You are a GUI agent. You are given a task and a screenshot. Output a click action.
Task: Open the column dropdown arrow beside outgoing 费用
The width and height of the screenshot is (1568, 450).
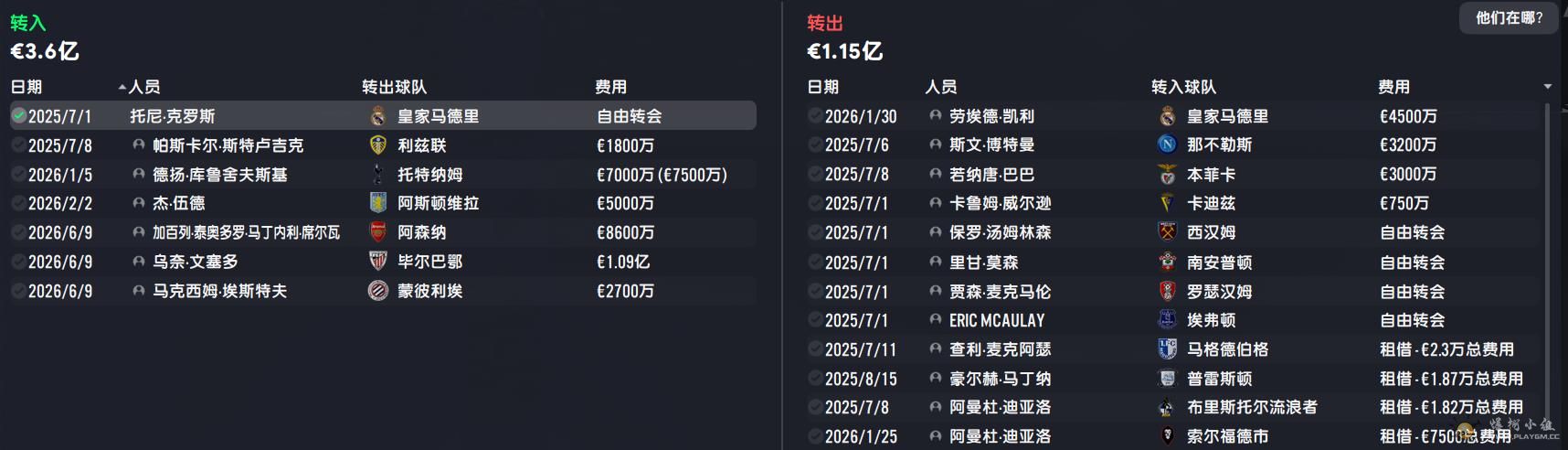pos(1548,87)
